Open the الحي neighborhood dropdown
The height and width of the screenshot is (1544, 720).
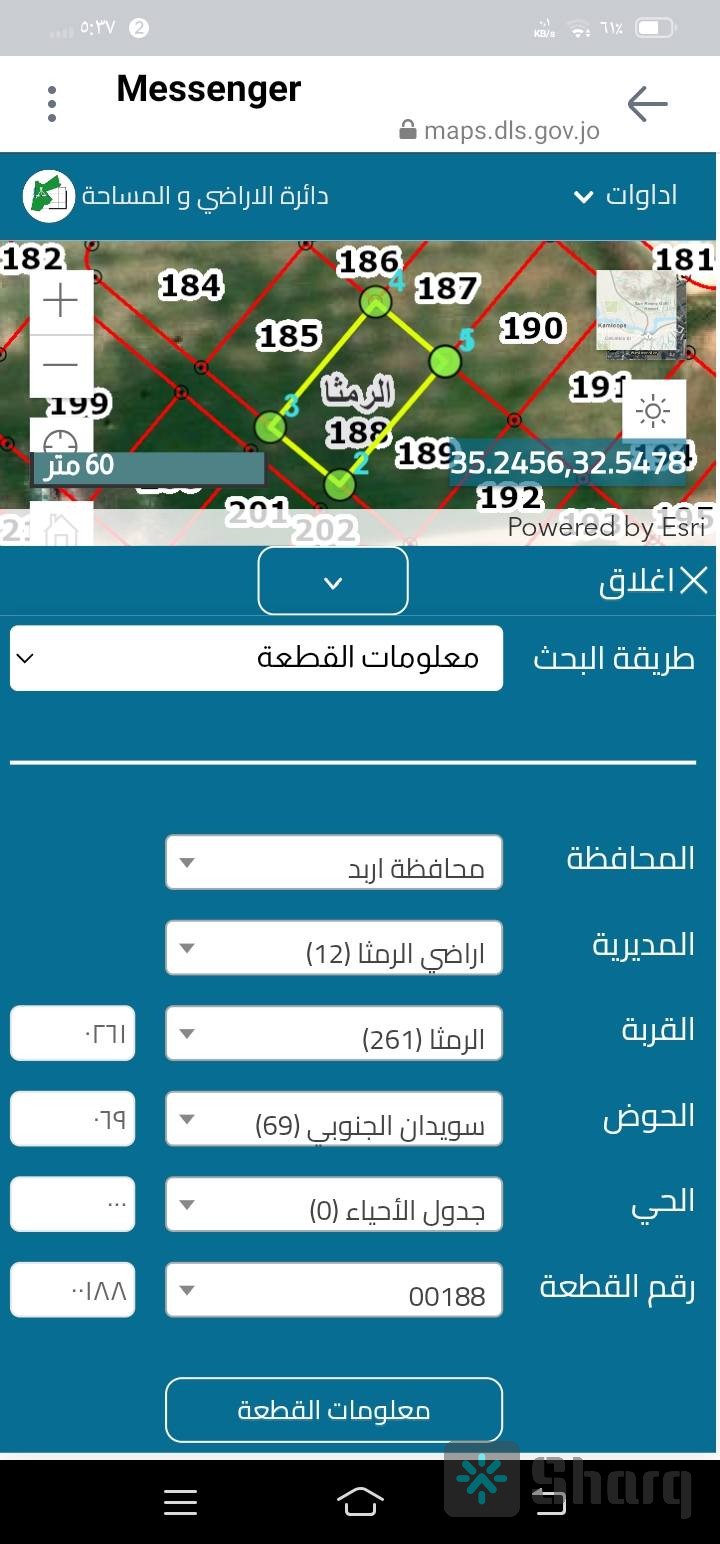[x=333, y=1205]
